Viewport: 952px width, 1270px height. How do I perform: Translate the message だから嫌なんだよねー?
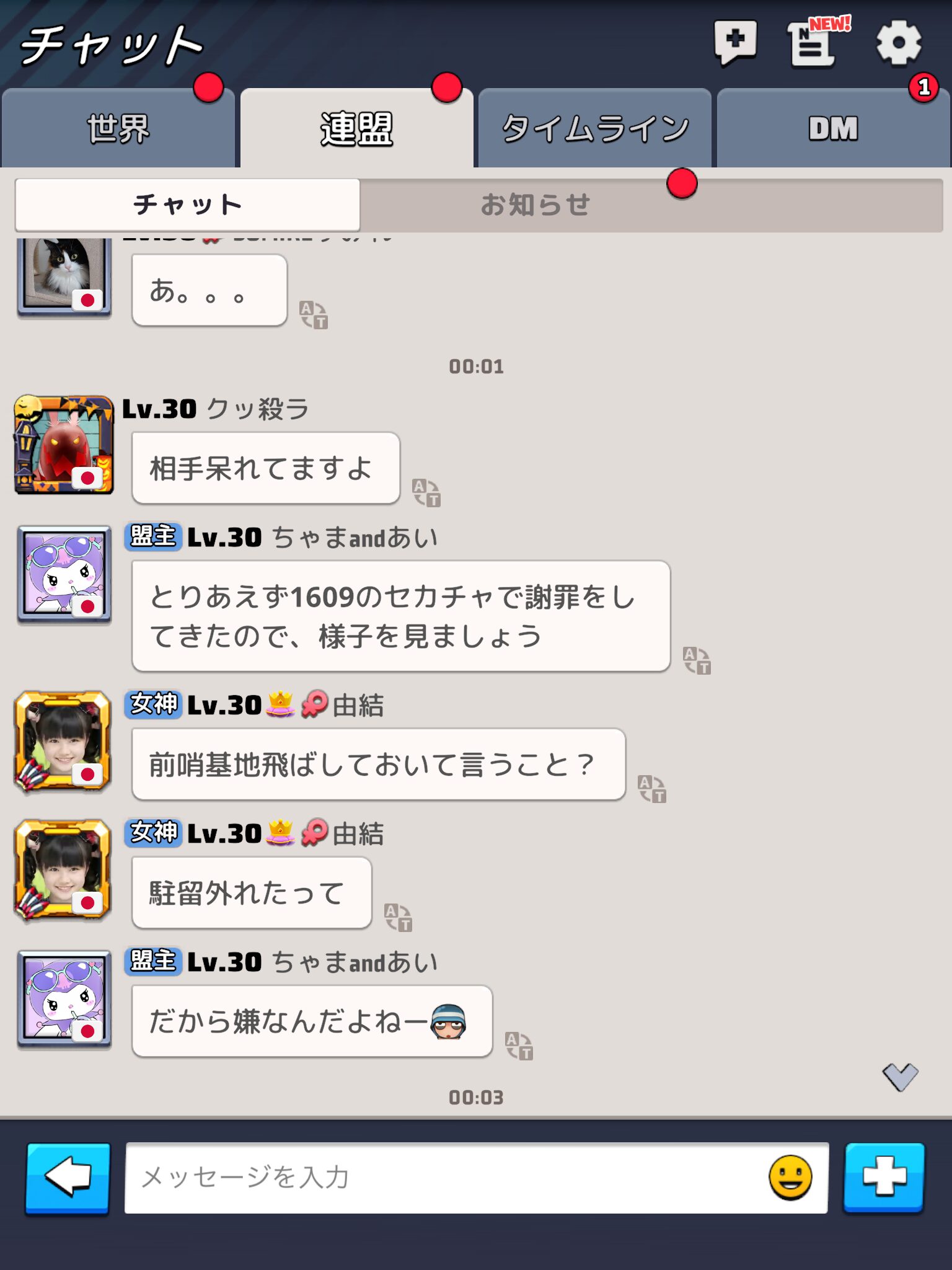pyautogui.click(x=519, y=1046)
